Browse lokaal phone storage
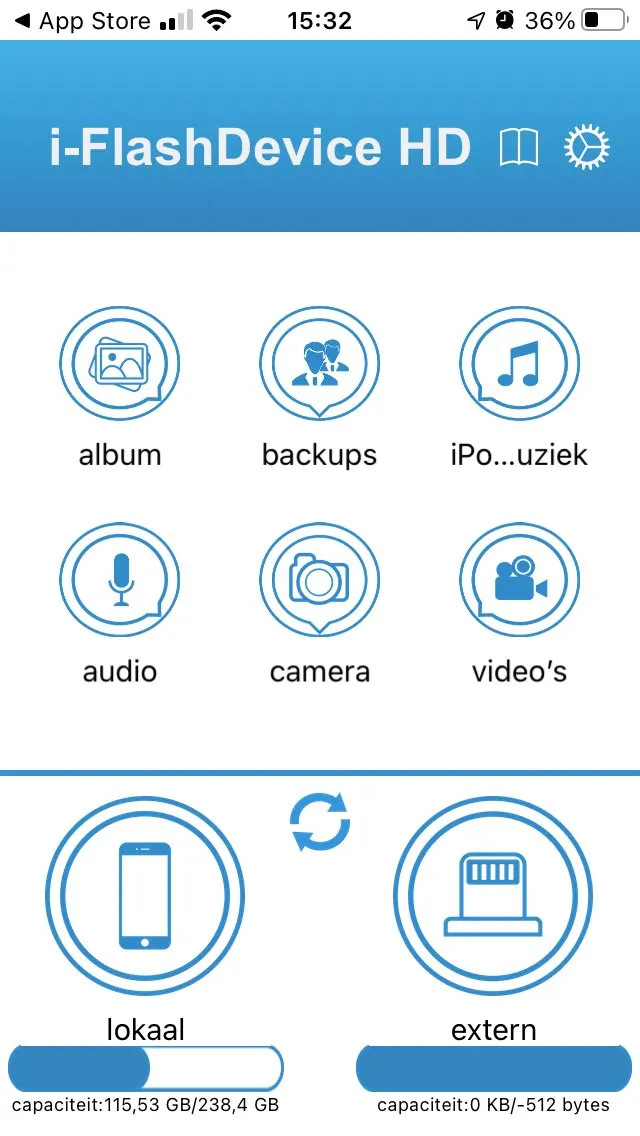 pyautogui.click(x=145, y=895)
